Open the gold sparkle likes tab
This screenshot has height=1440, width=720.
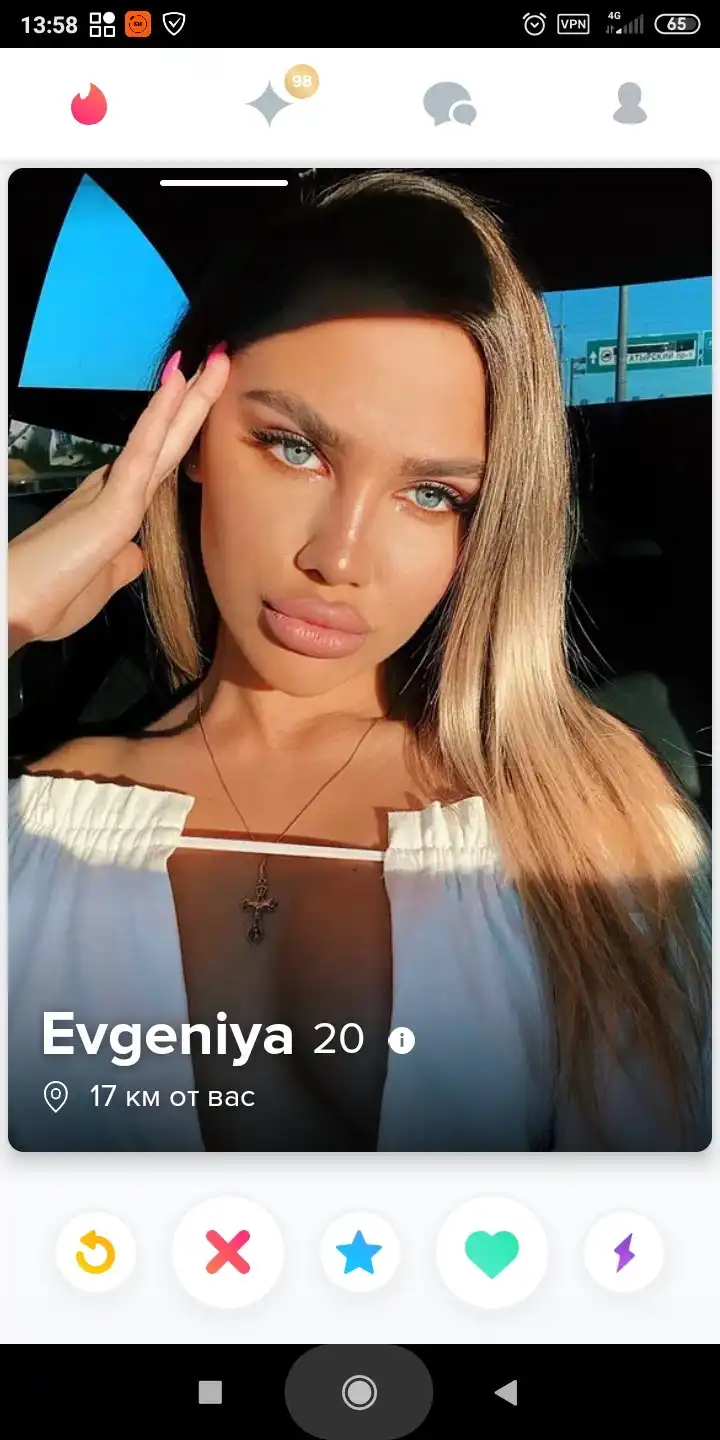(x=270, y=104)
